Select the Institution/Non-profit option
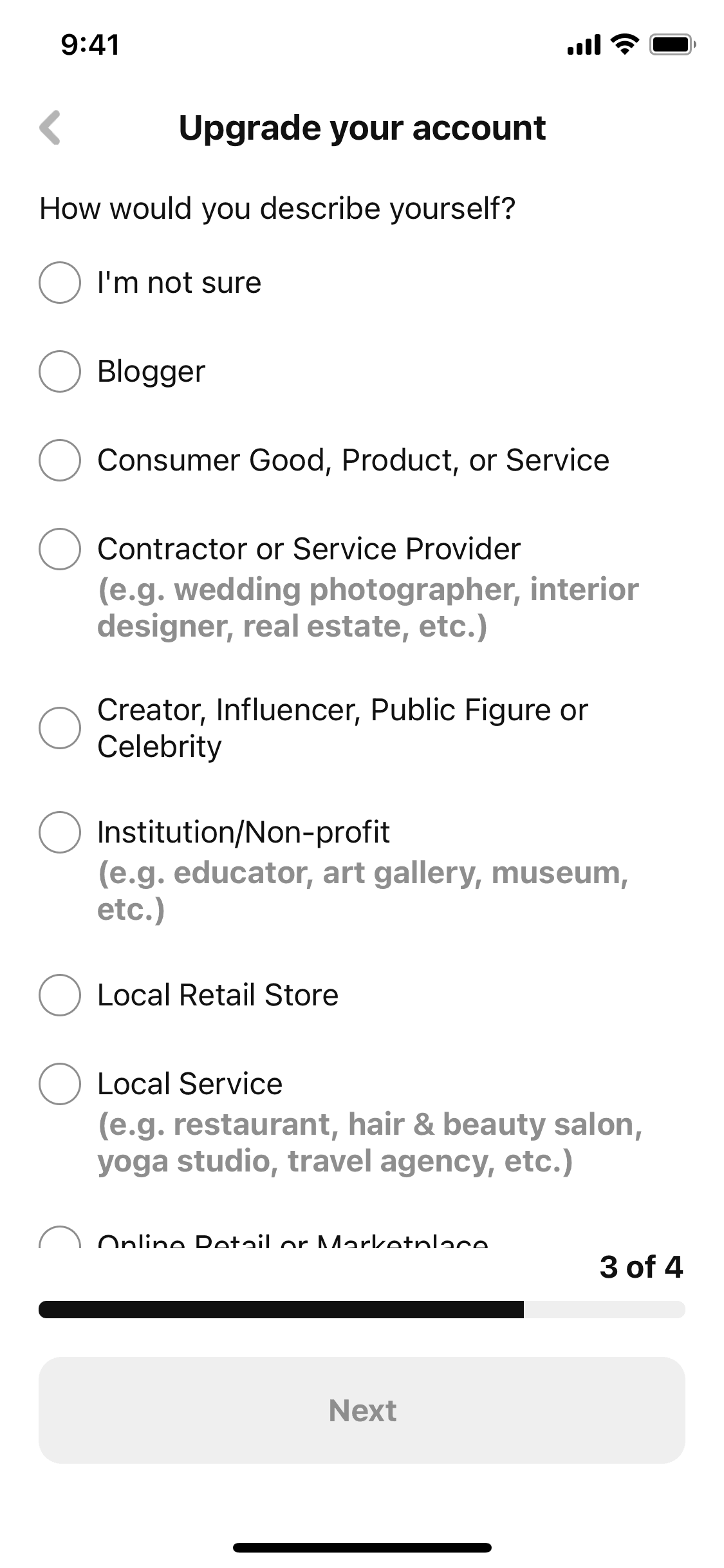 [60, 832]
